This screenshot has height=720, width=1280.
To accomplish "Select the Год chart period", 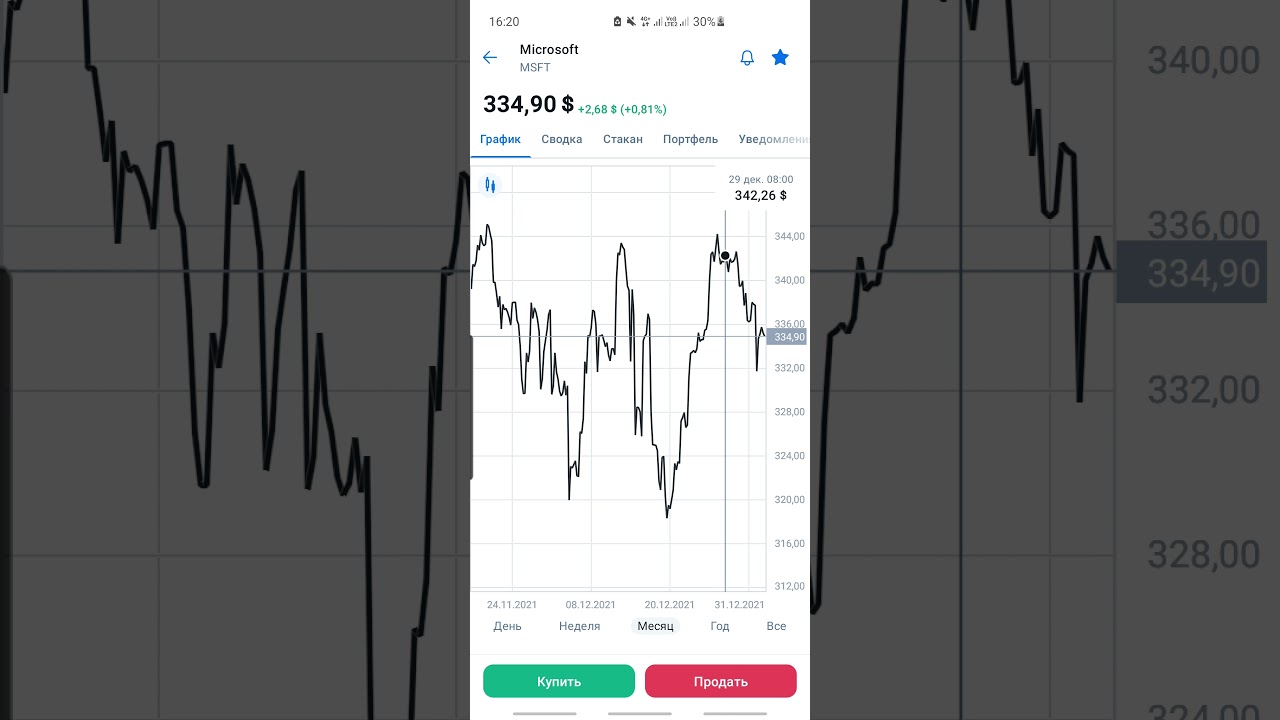I will coord(719,626).
